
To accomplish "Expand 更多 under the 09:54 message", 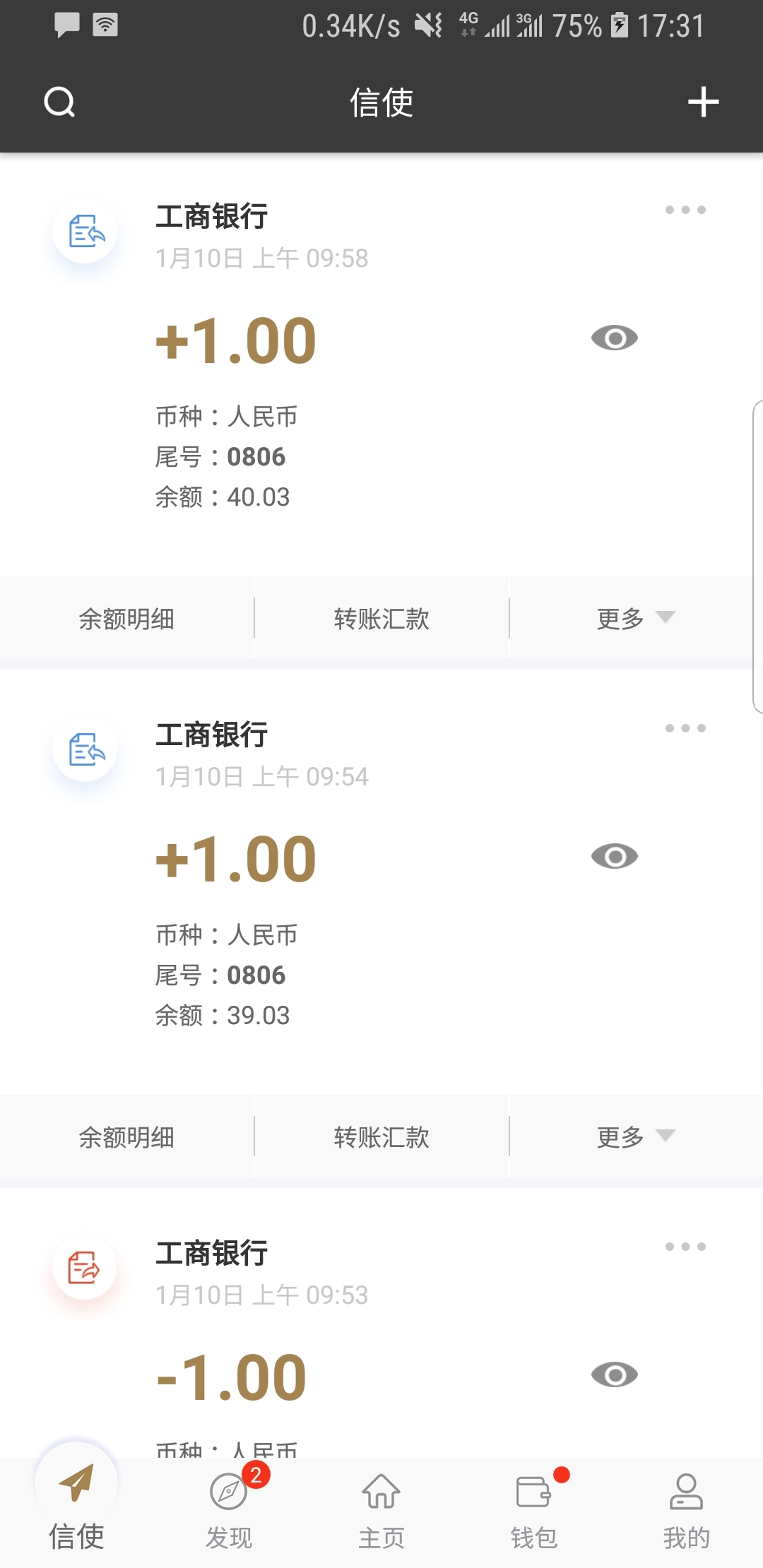I will tap(636, 1137).
